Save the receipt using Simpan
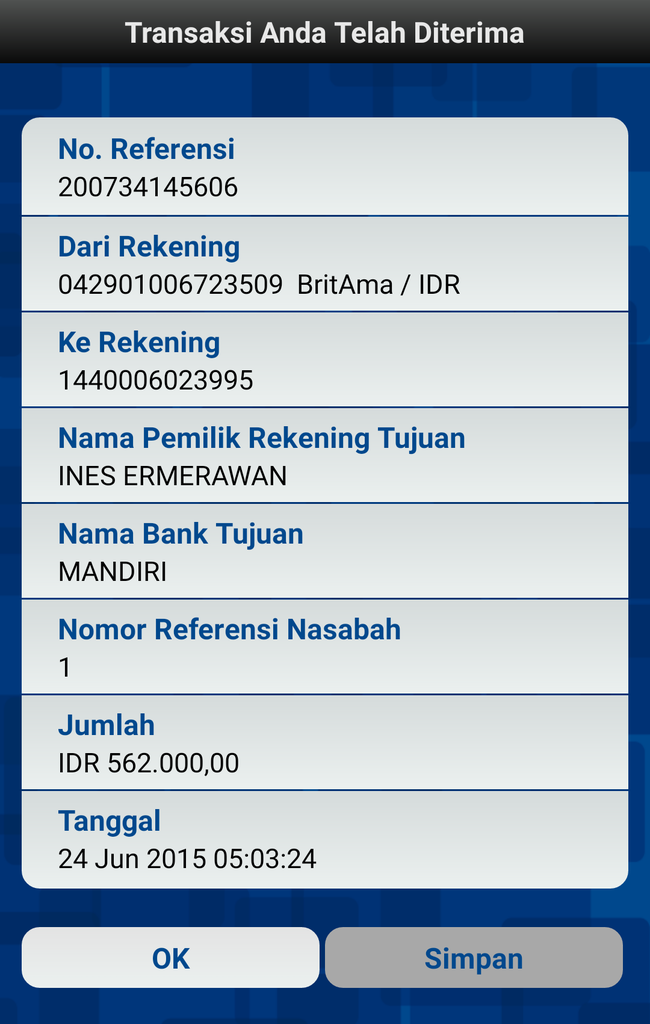 473,958
